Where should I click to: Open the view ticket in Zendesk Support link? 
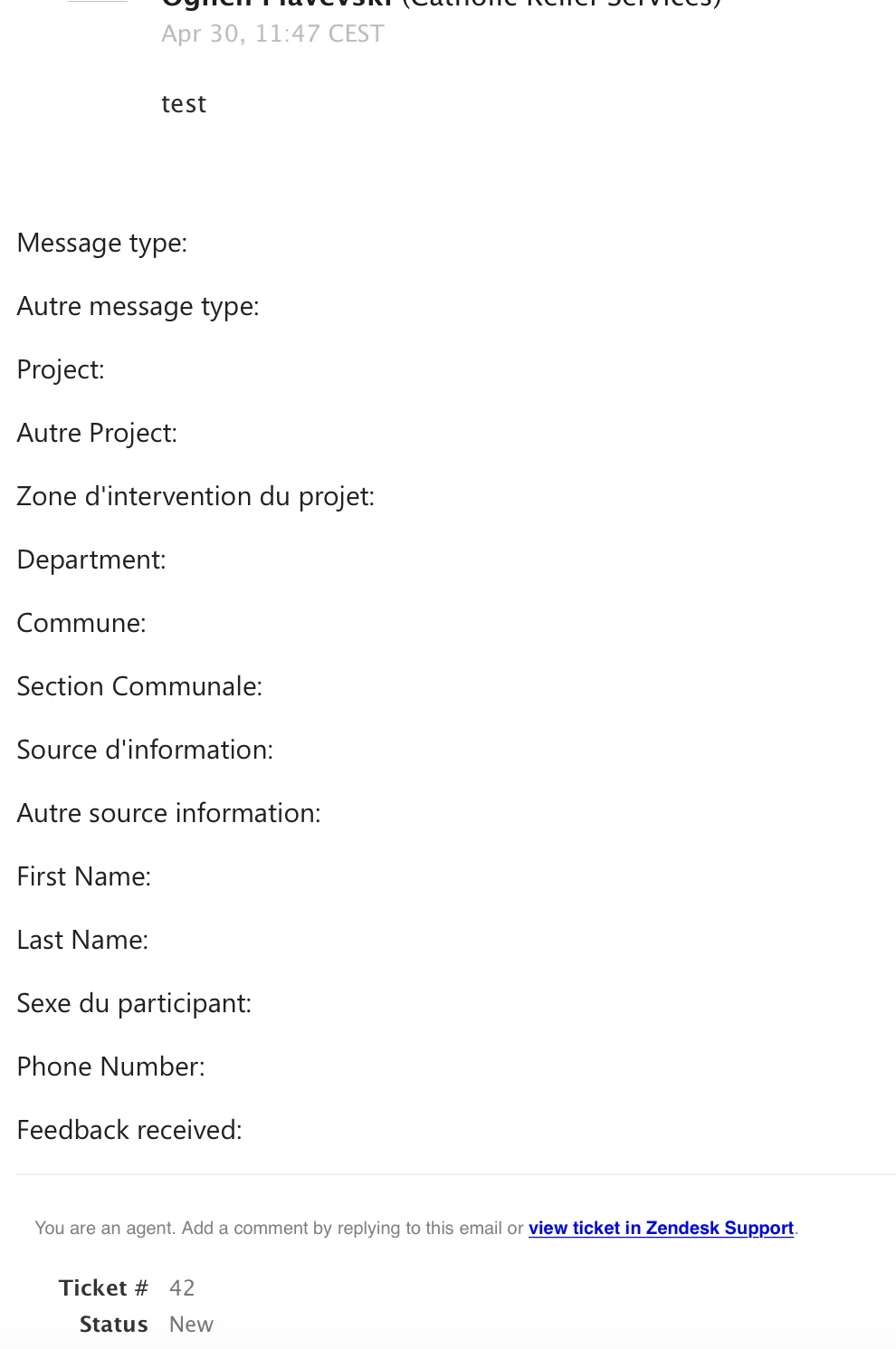pyautogui.click(x=661, y=1228)
